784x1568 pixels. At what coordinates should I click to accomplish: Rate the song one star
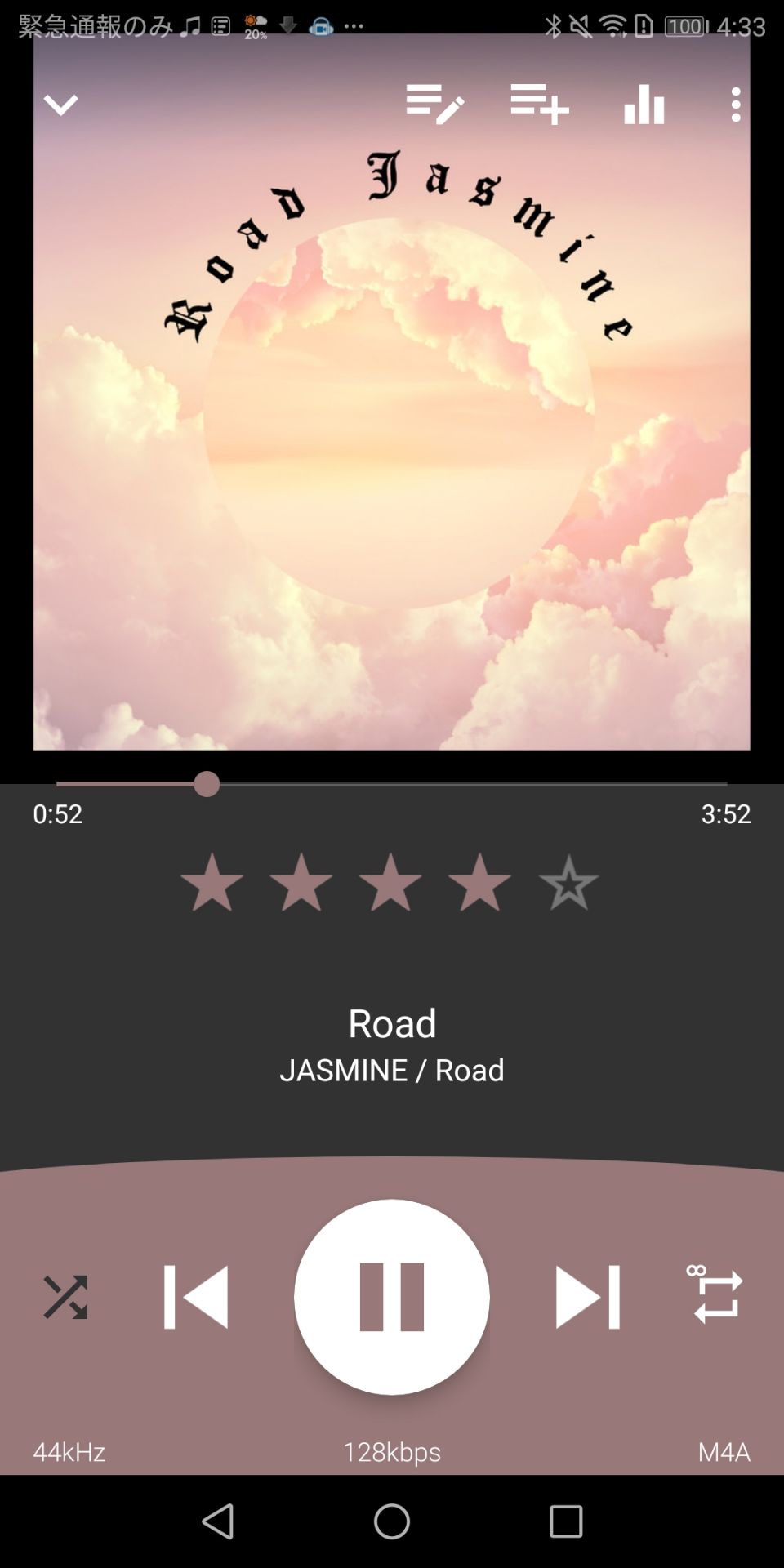pyautogui.click(x=212, y=882)
